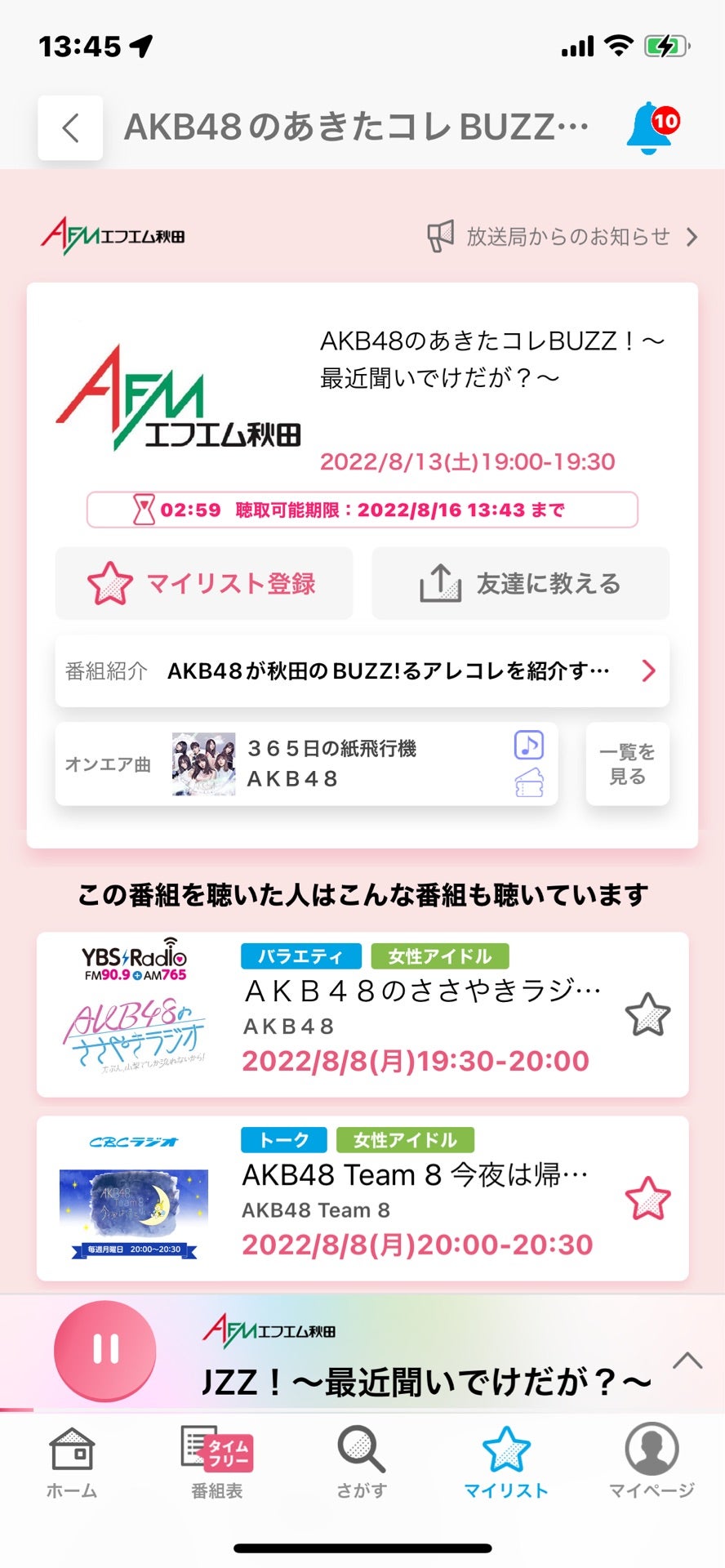View all on-air songs with 一覧を見る

point(627,764)
